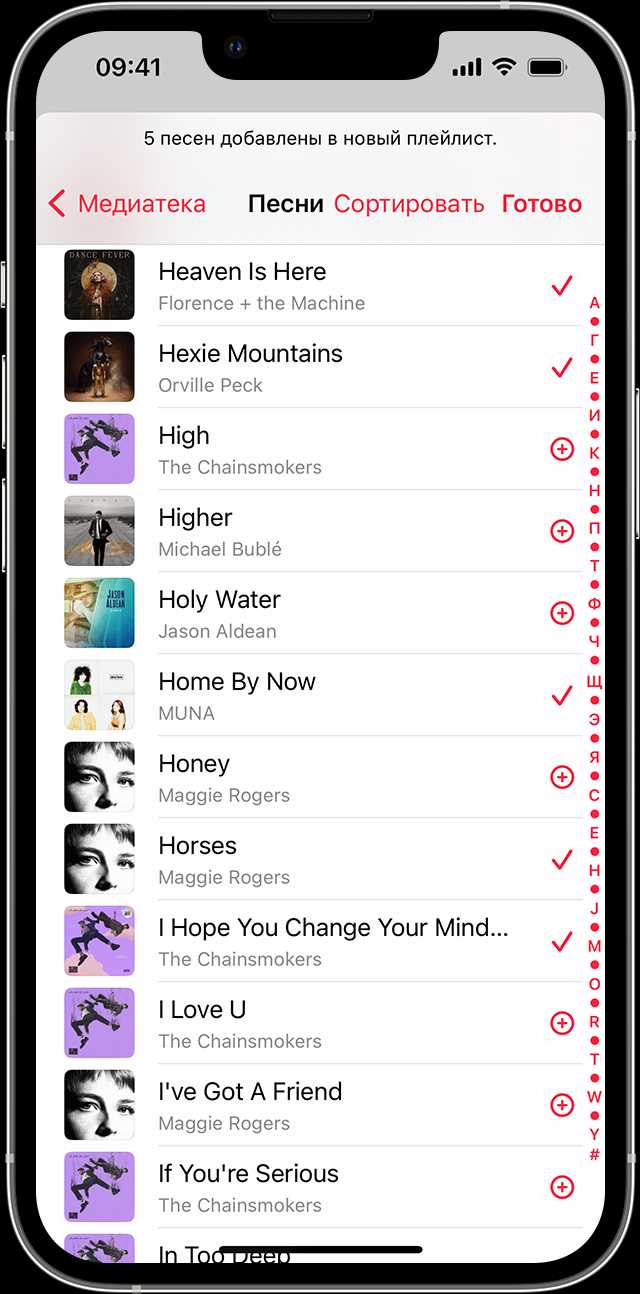Viewport: 640px width, 1294px height.
Task: Add If You're Serious to playlist
Action: pos(562,1187)
